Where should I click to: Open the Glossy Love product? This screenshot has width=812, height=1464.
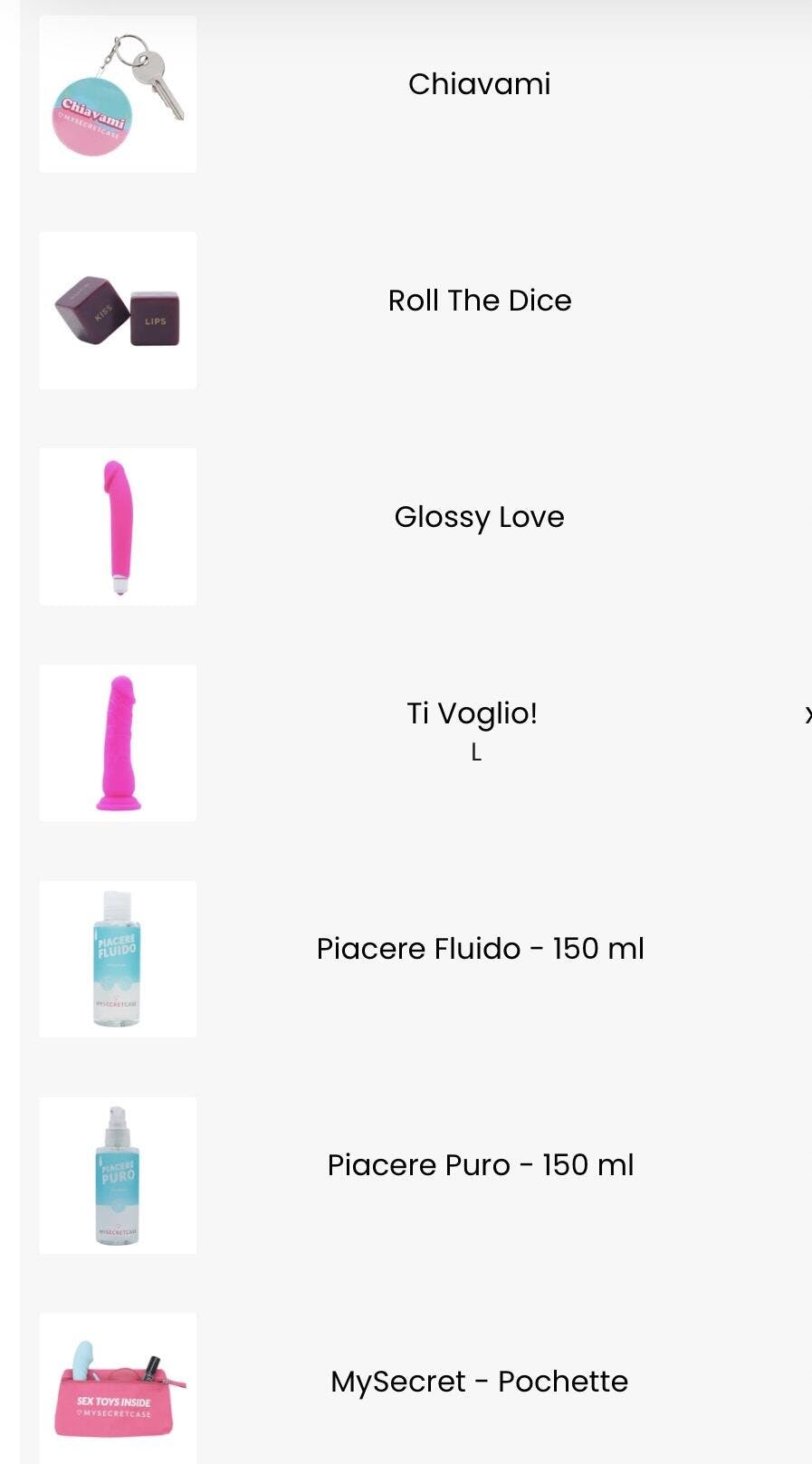[x=479, y=517]
